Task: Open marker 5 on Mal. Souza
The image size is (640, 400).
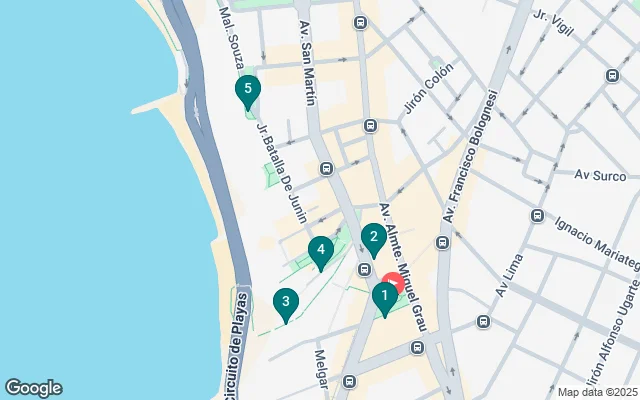Action: pos(247,91)
